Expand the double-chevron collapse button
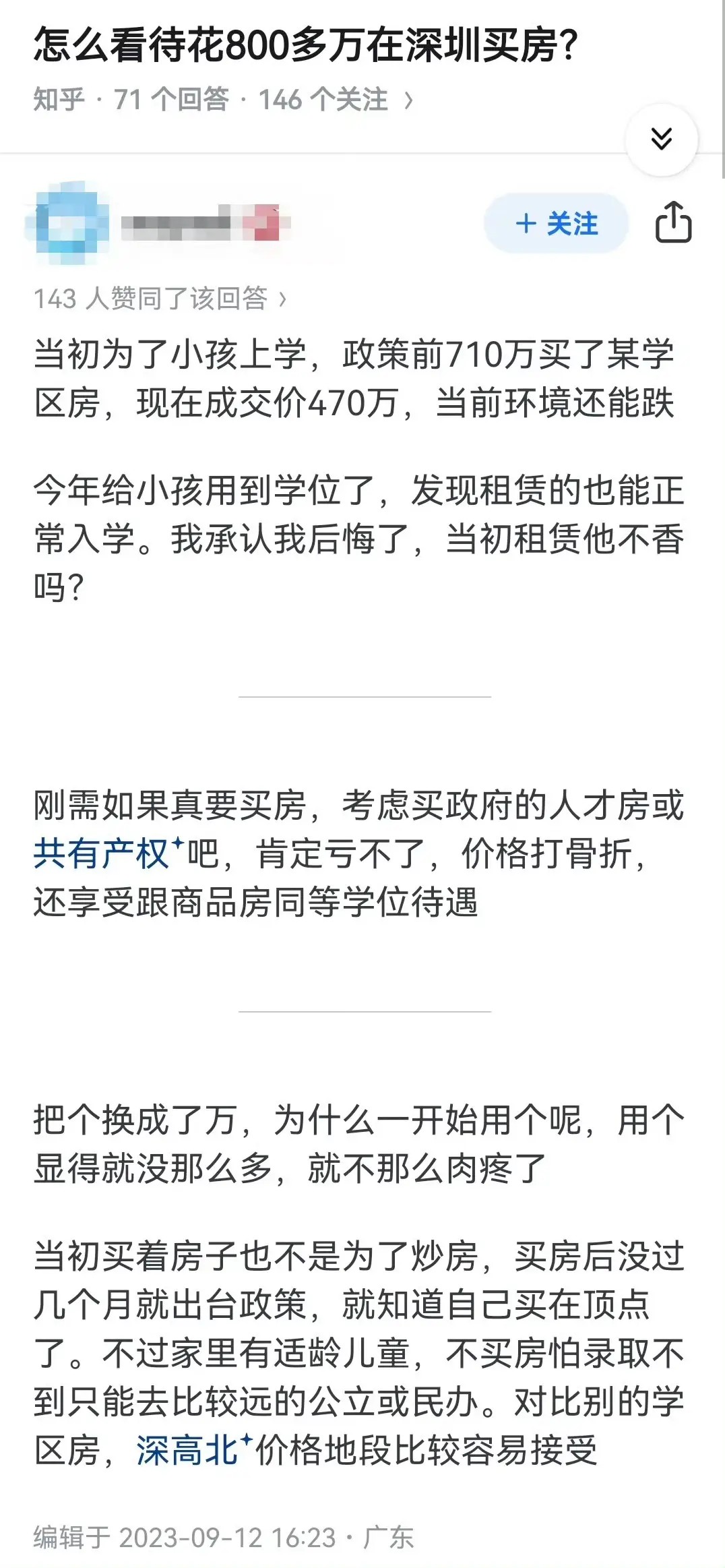This screenshot has height=1568, width=725. (x=661, y=140)
